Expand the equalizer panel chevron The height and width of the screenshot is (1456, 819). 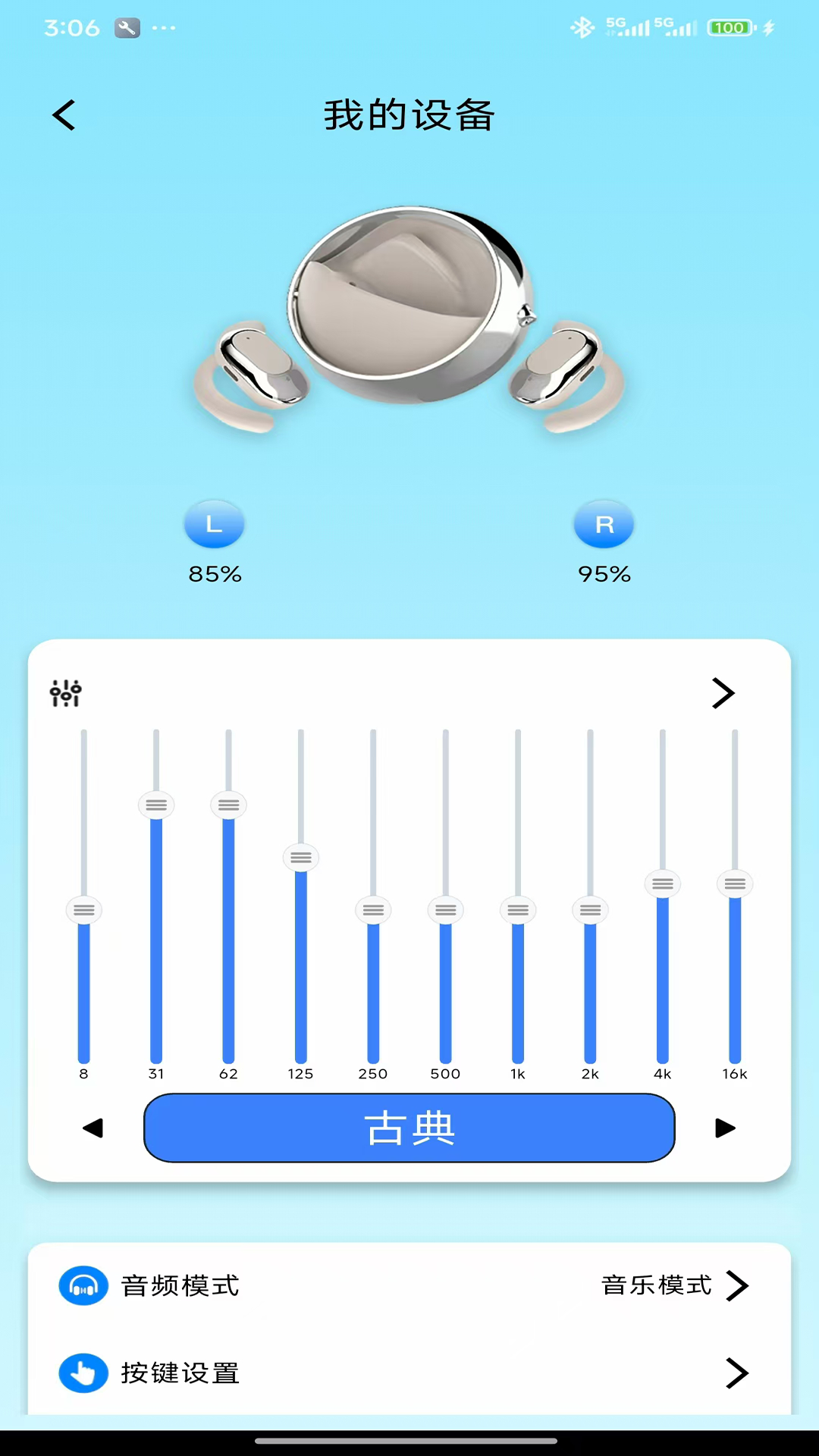pyautogui.click(x=723, y=692)
